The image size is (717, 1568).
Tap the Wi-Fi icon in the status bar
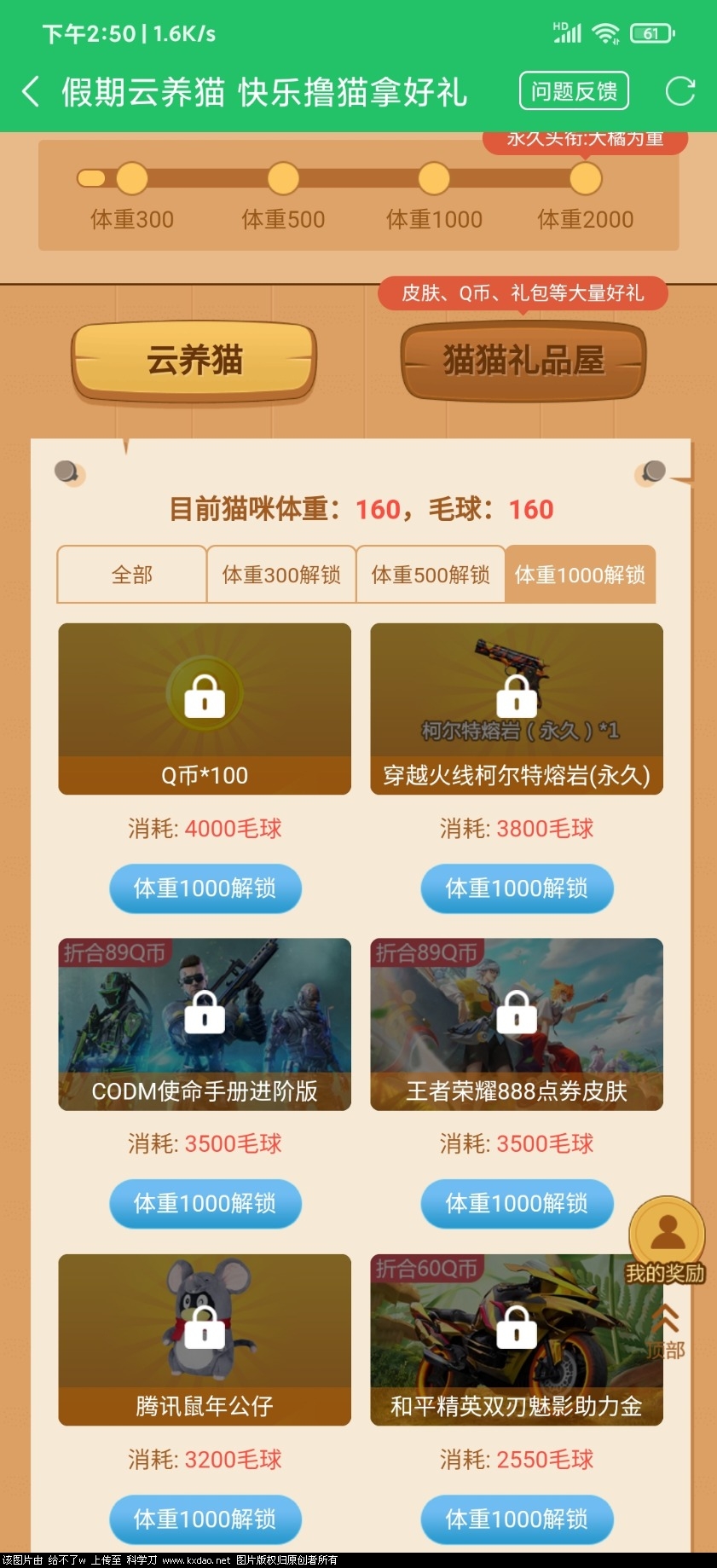pyautogui.click(x=607, y=32)
